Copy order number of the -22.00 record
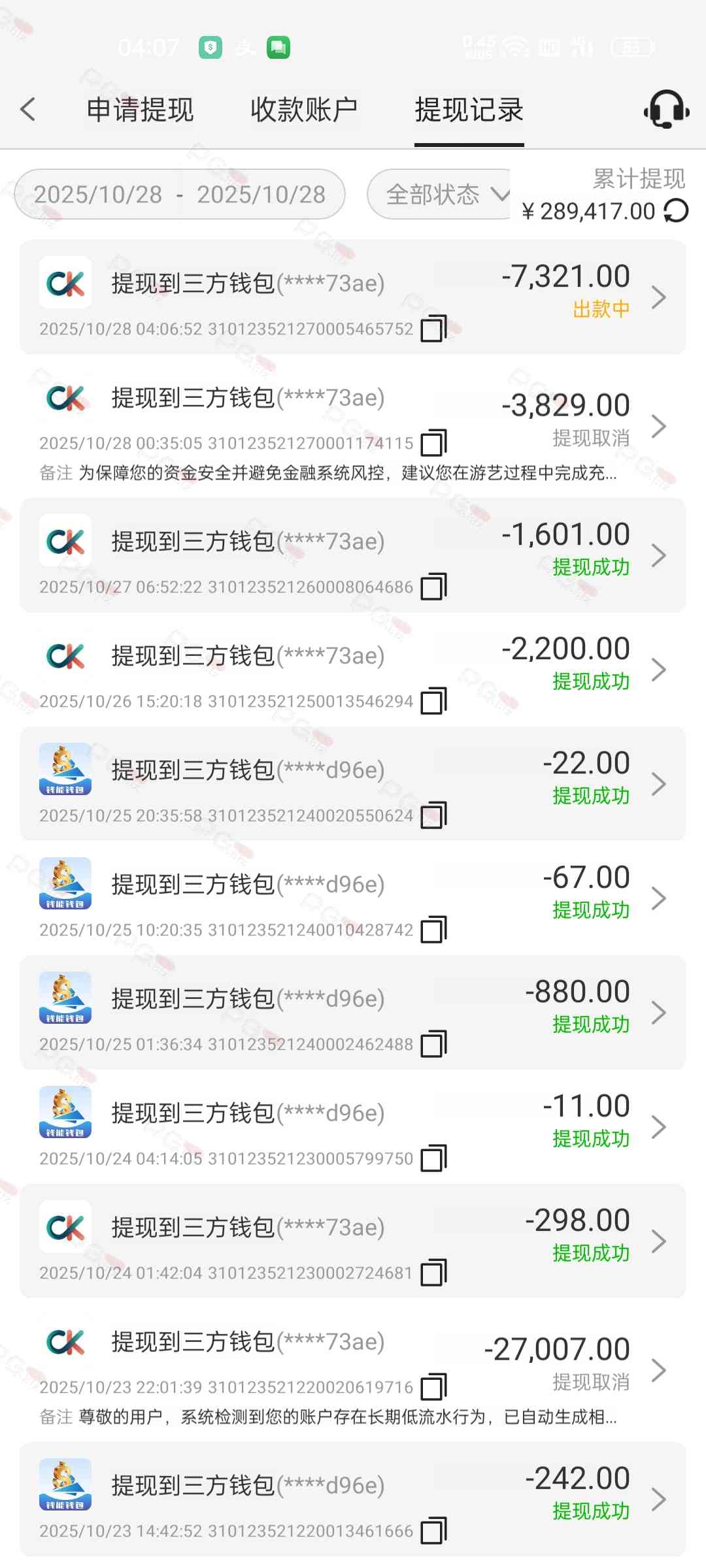The height and width of the screenshot is (1568, 706). point(433,815)
